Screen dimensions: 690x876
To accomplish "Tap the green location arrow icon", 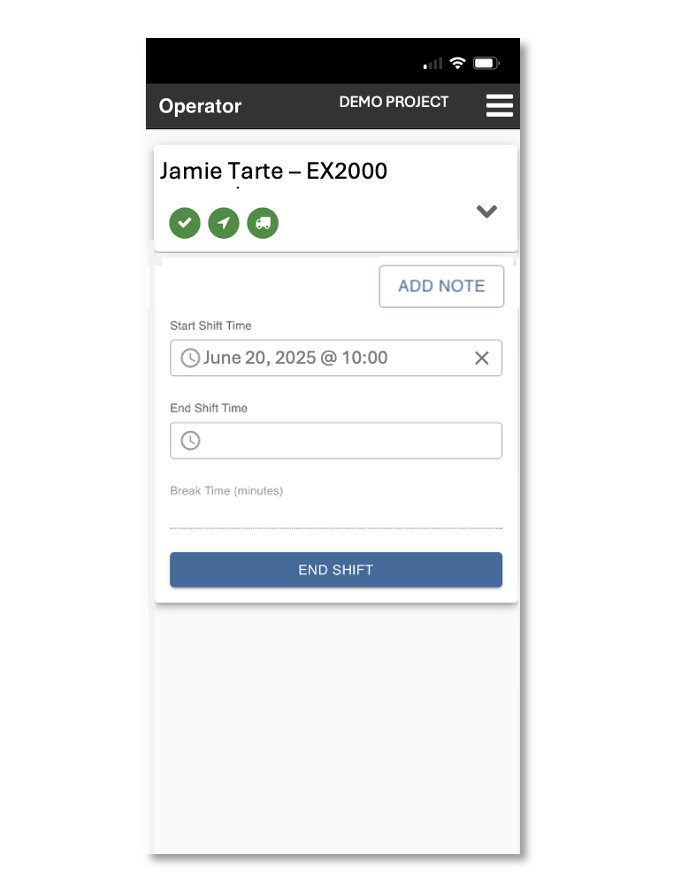I will tap(224, 223).
